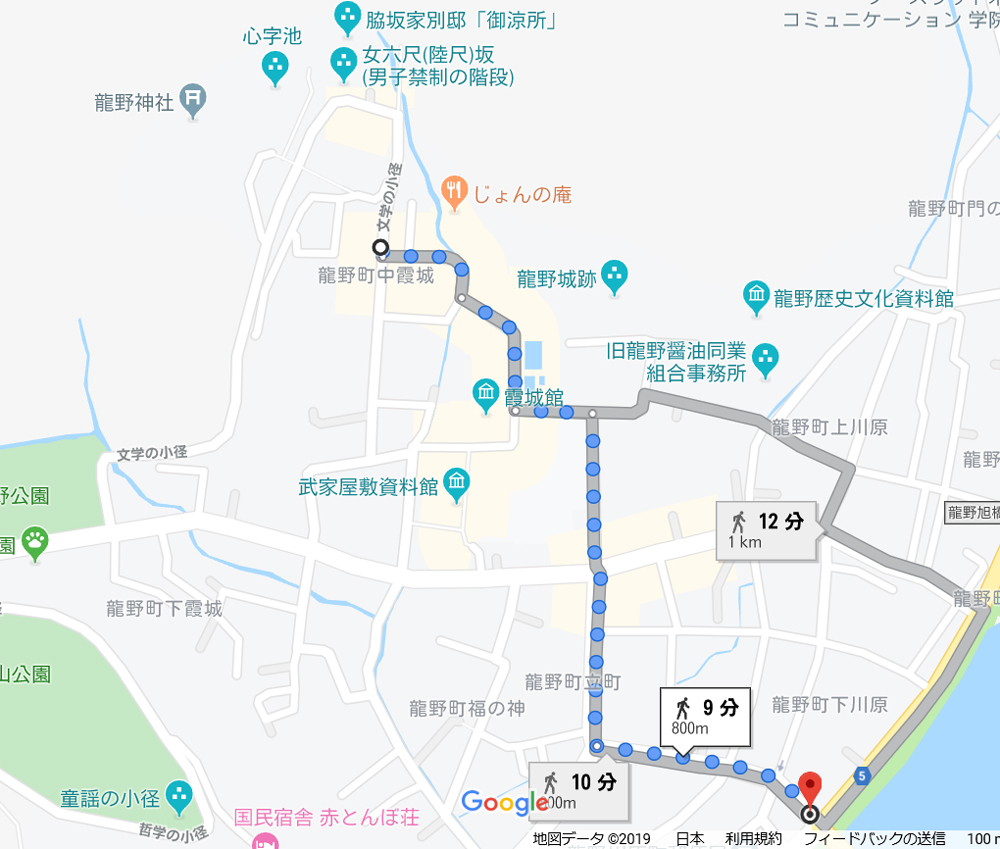Select the 女六尺(陸尺)坂 marker
The width and height of the screenshot is (1000, 849).
click(343, 62)
